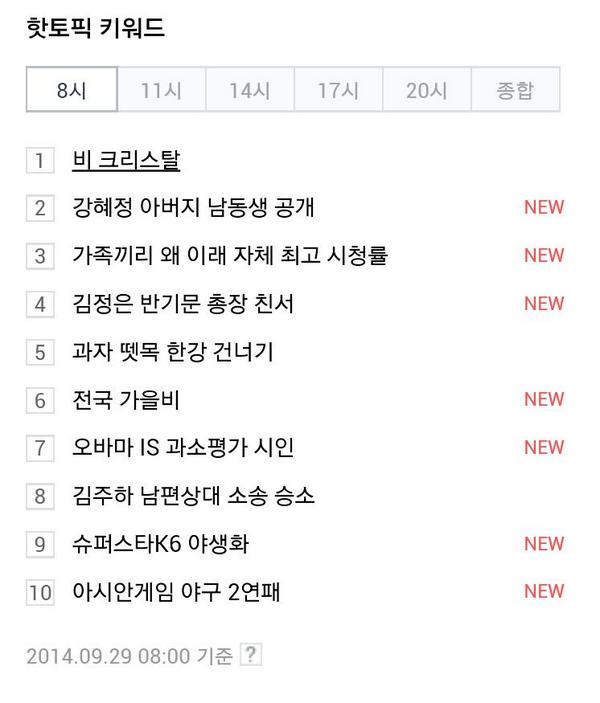
Task: Switch to the 20시 tab
Action: (x=426, y=90)
